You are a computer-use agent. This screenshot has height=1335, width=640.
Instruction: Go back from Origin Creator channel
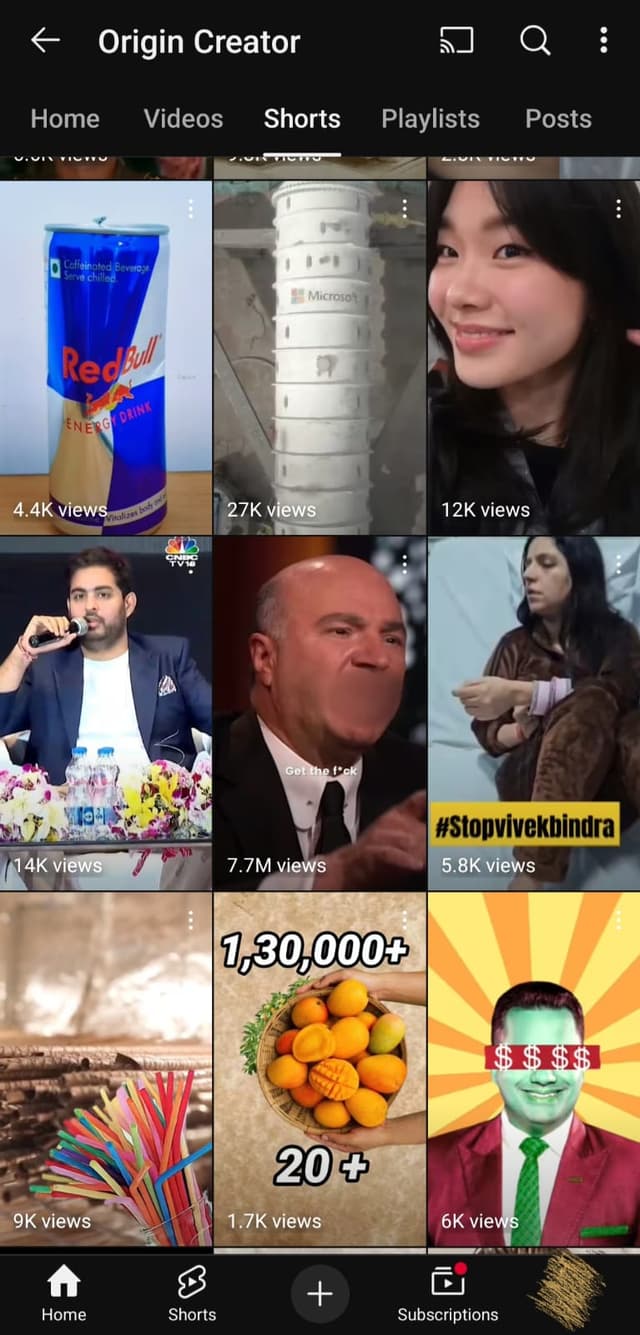coord(45,41)
